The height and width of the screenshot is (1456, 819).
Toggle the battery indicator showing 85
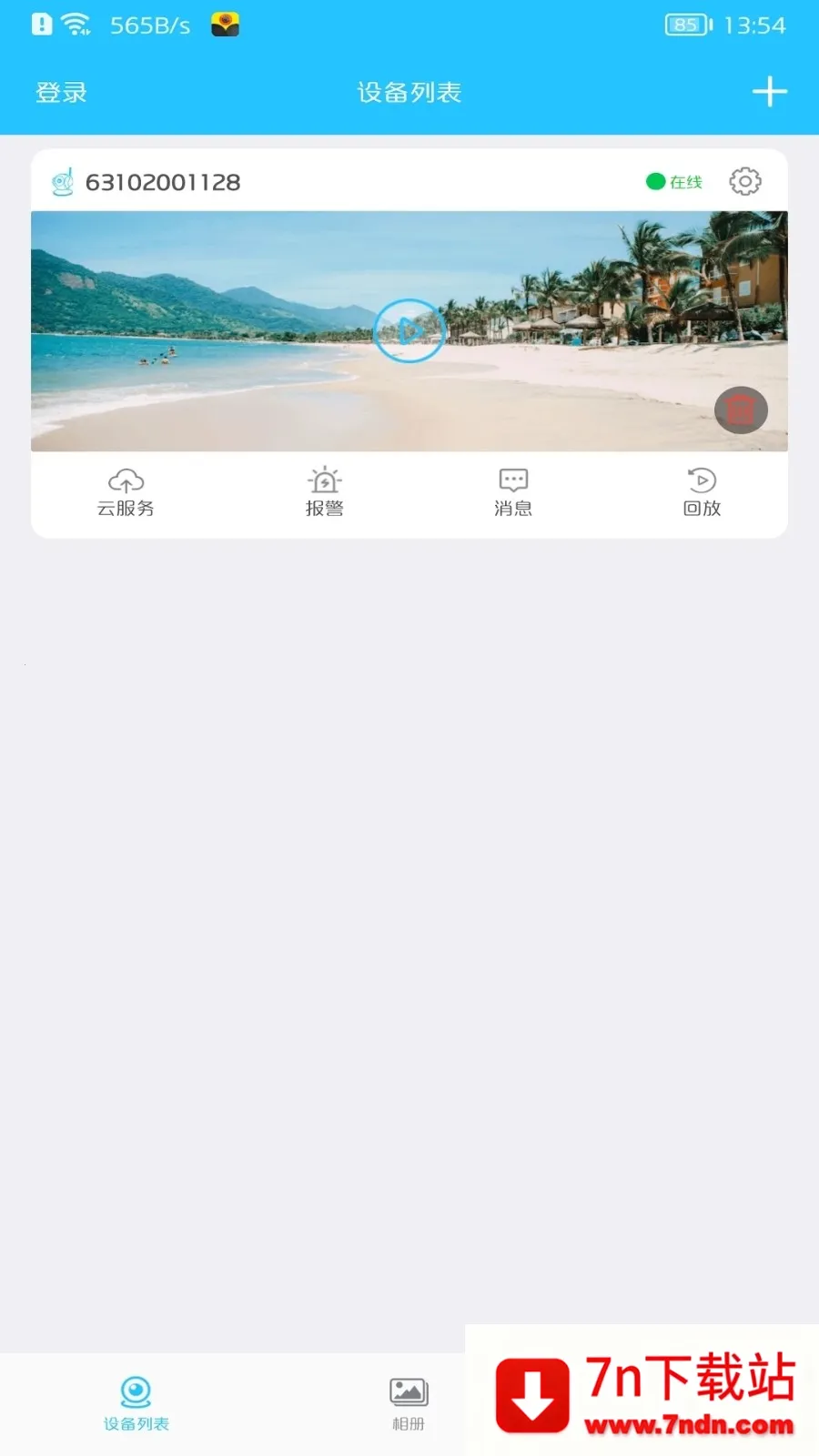[683, 25]
